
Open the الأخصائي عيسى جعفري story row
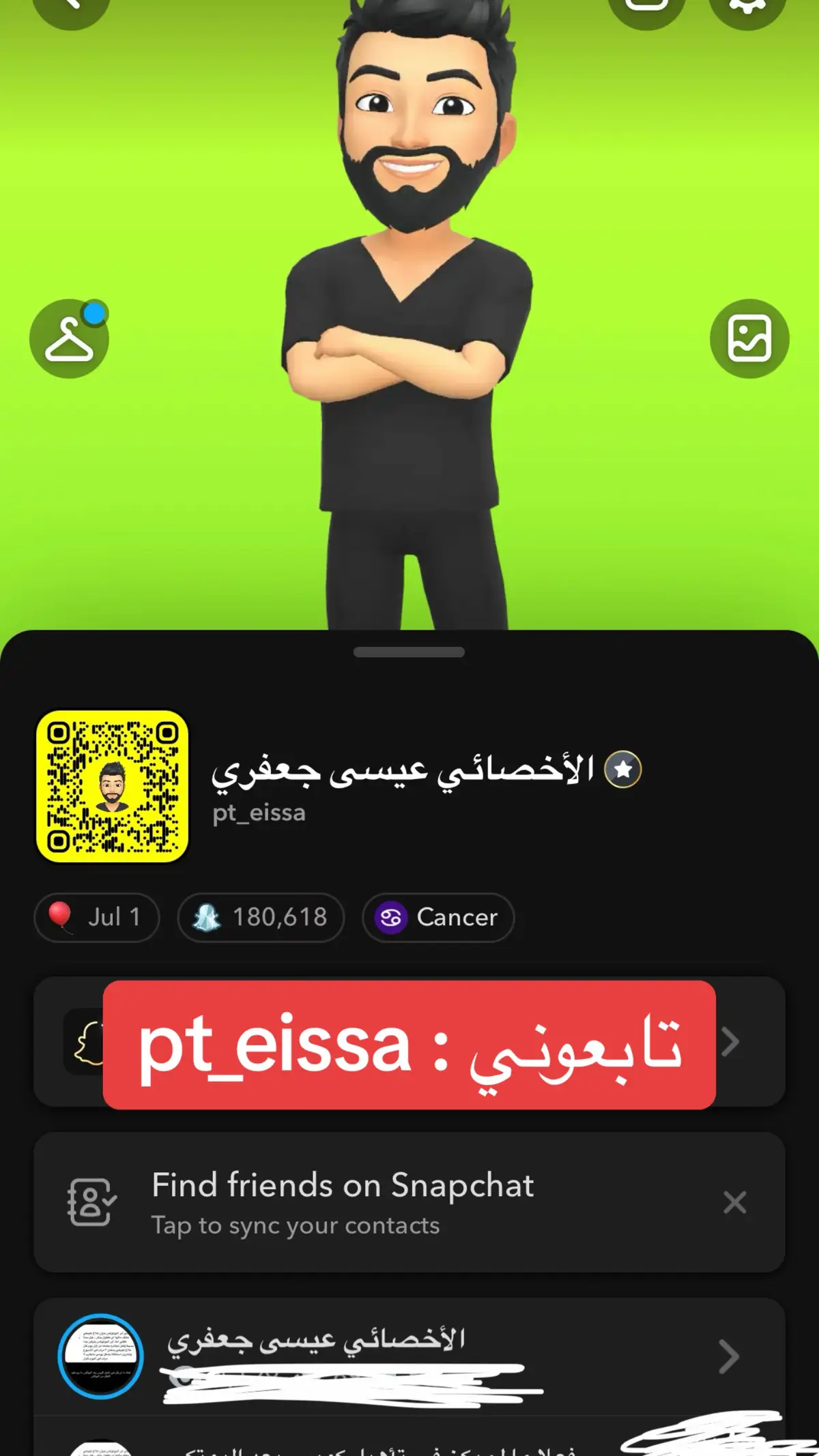409,1356
